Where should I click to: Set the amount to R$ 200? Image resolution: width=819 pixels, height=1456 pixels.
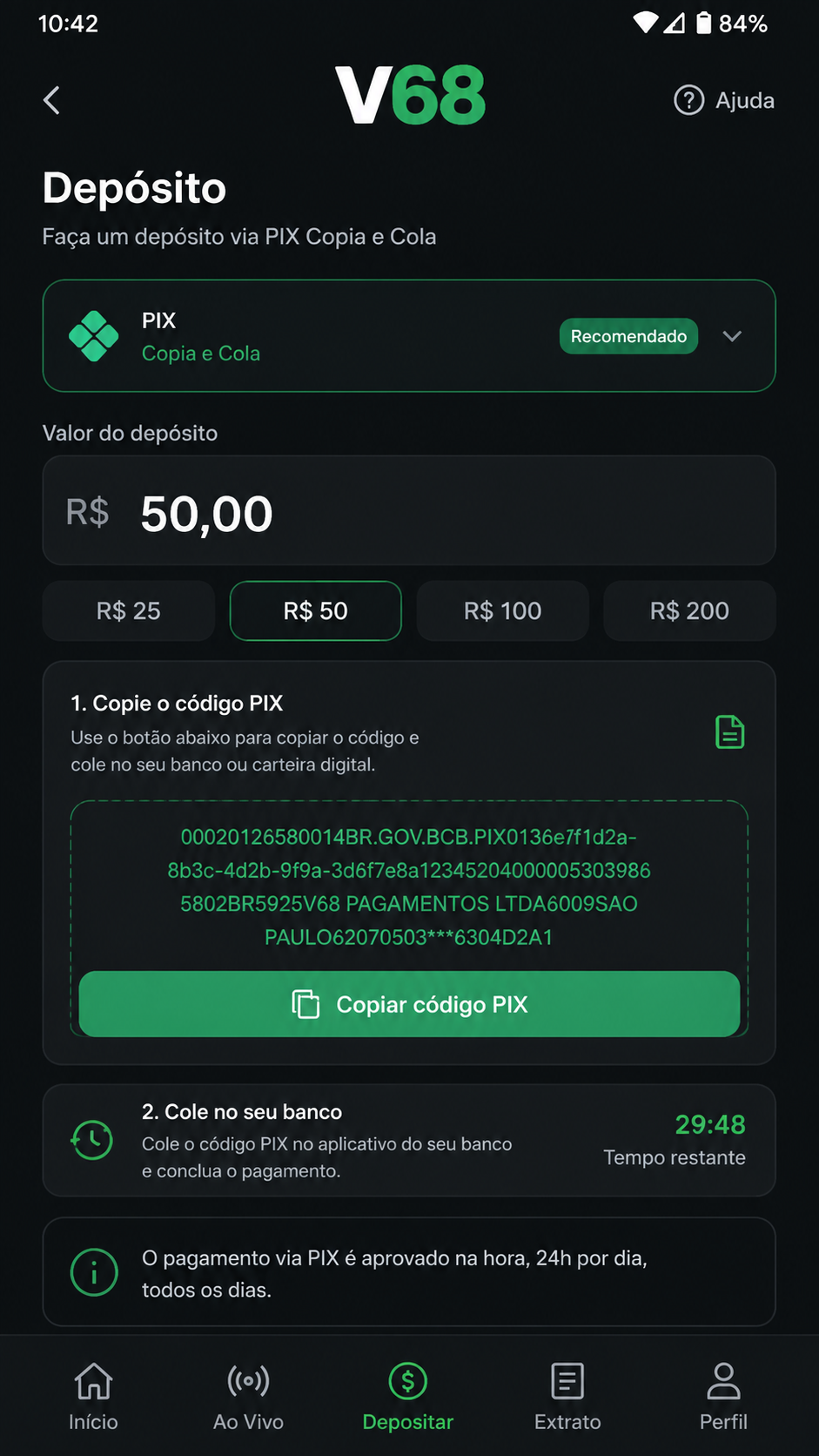[689, 610]
